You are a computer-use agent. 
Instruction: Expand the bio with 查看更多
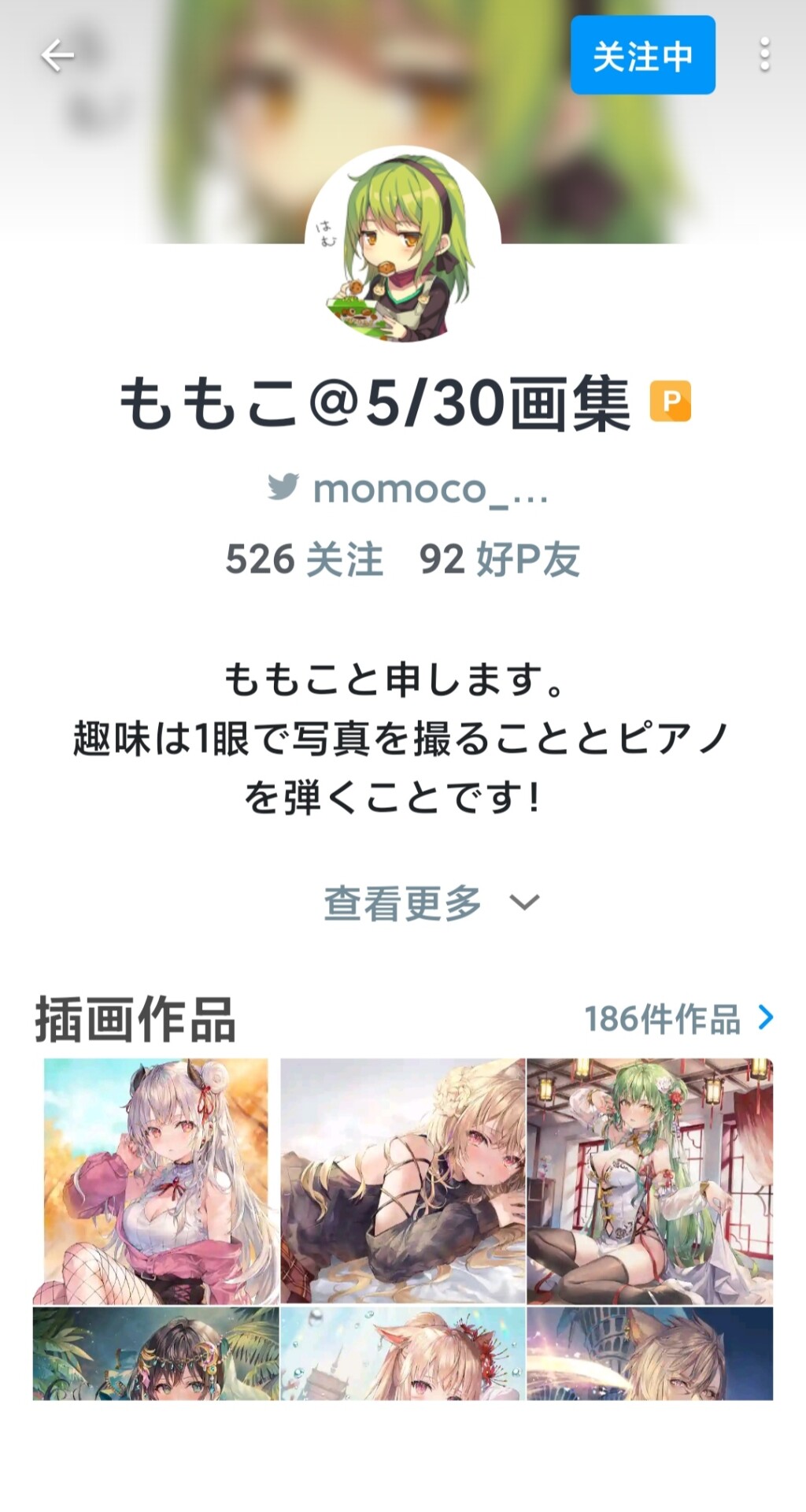(x=431, y=902)
